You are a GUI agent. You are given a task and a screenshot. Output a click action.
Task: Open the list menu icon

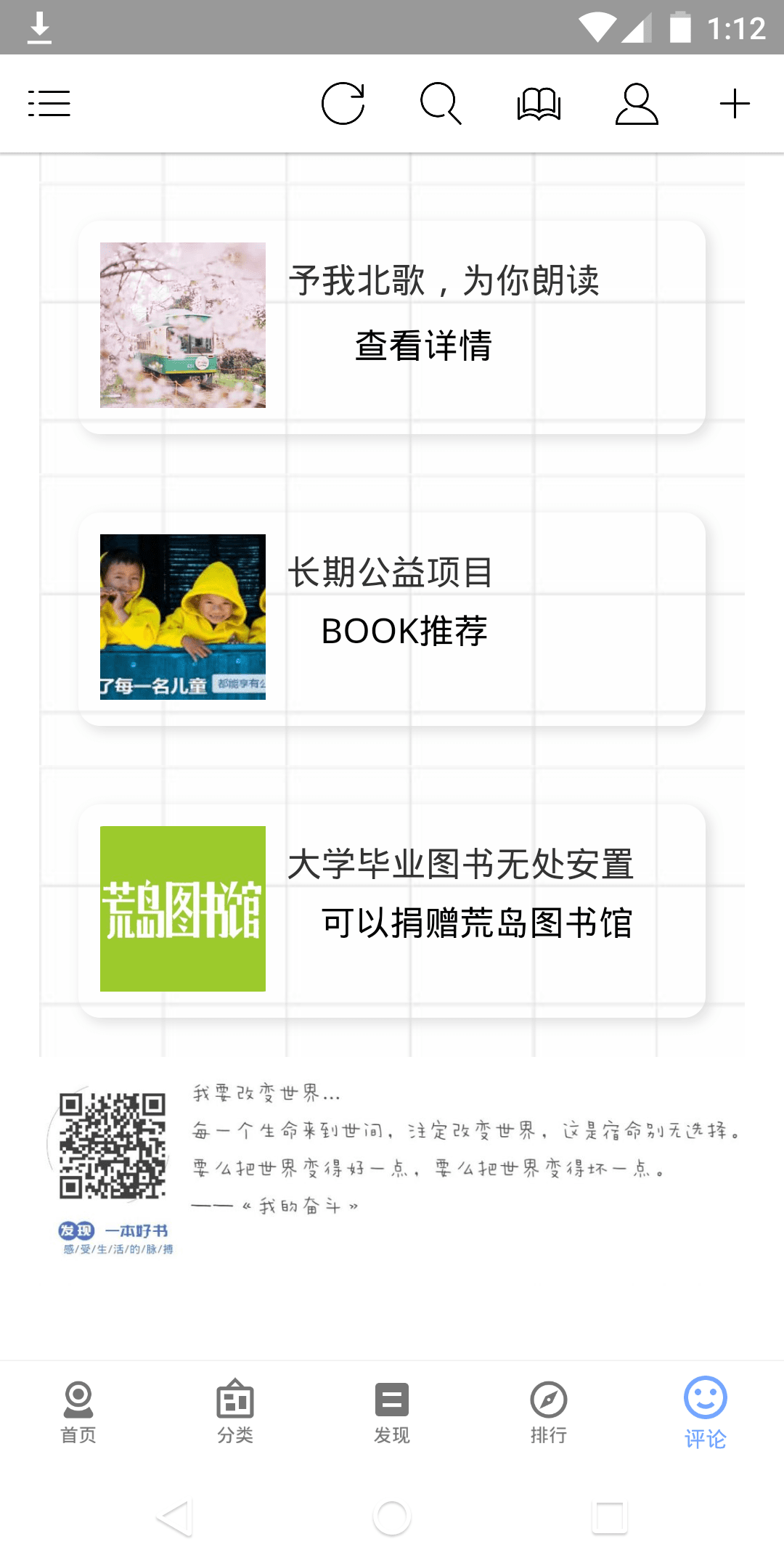[x=49, y=104]
